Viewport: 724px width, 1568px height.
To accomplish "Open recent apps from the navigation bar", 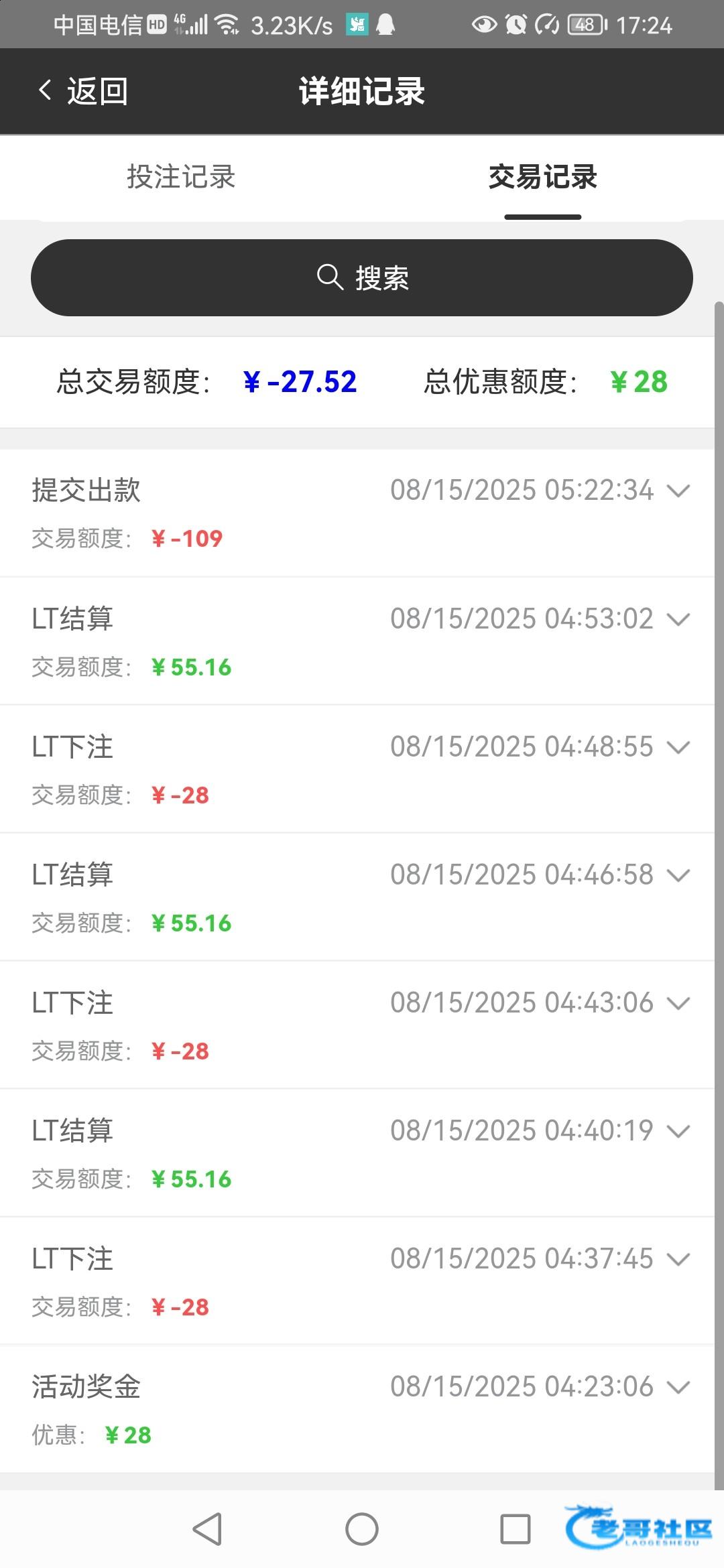I will pyautogui.click(x=516, y=1529).
